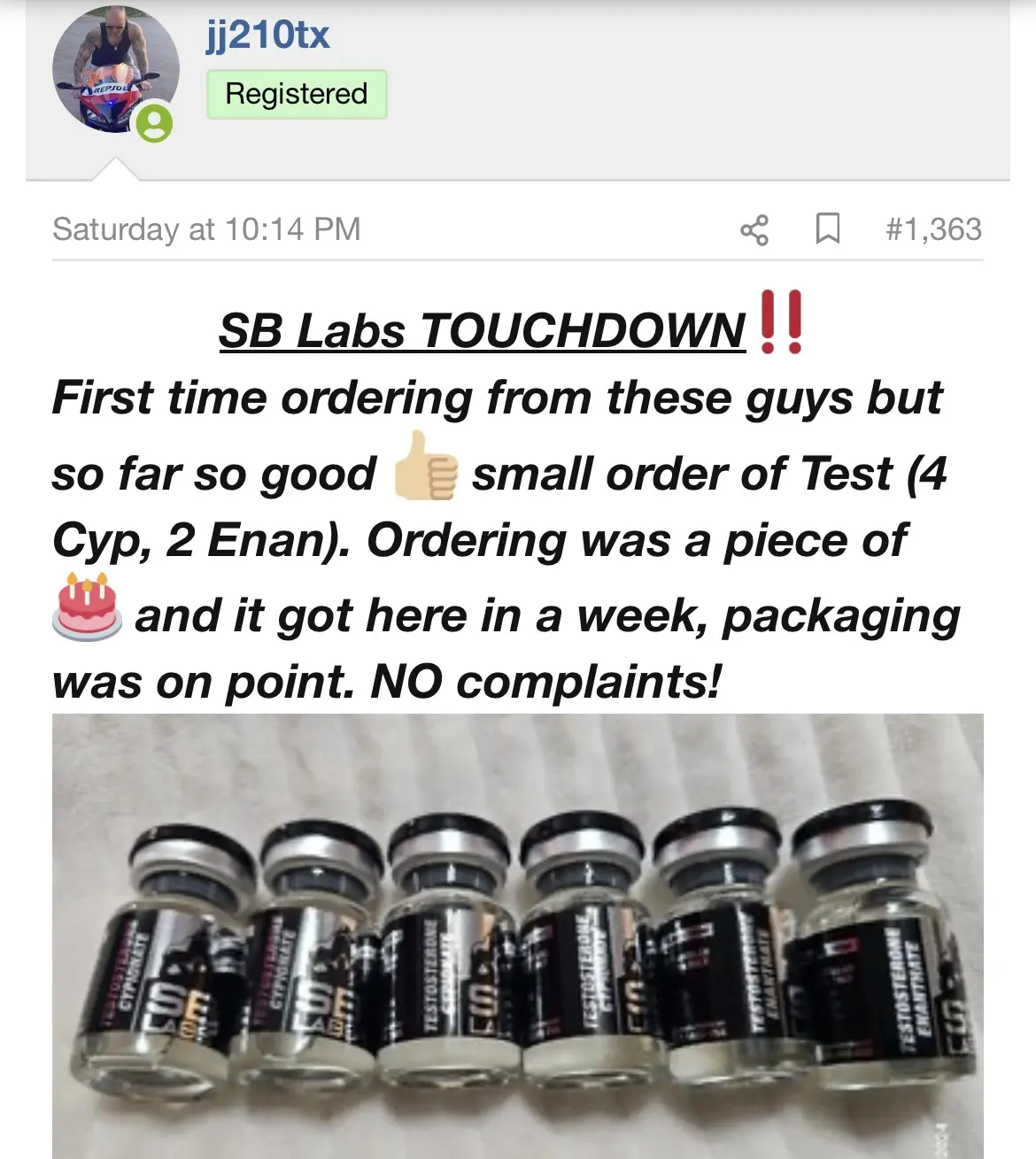Viewport: 1036px width, 1159px height.
Task: Share this post
Action: coord(754,230)
